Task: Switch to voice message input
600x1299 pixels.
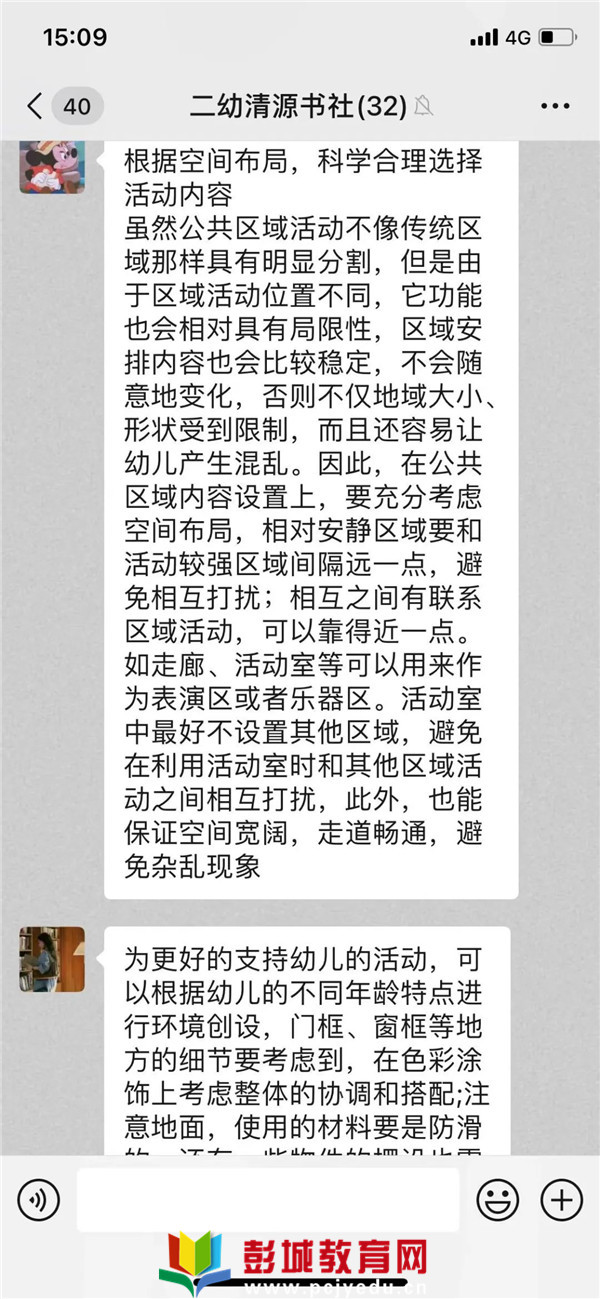Action: tap(39, 1199)
